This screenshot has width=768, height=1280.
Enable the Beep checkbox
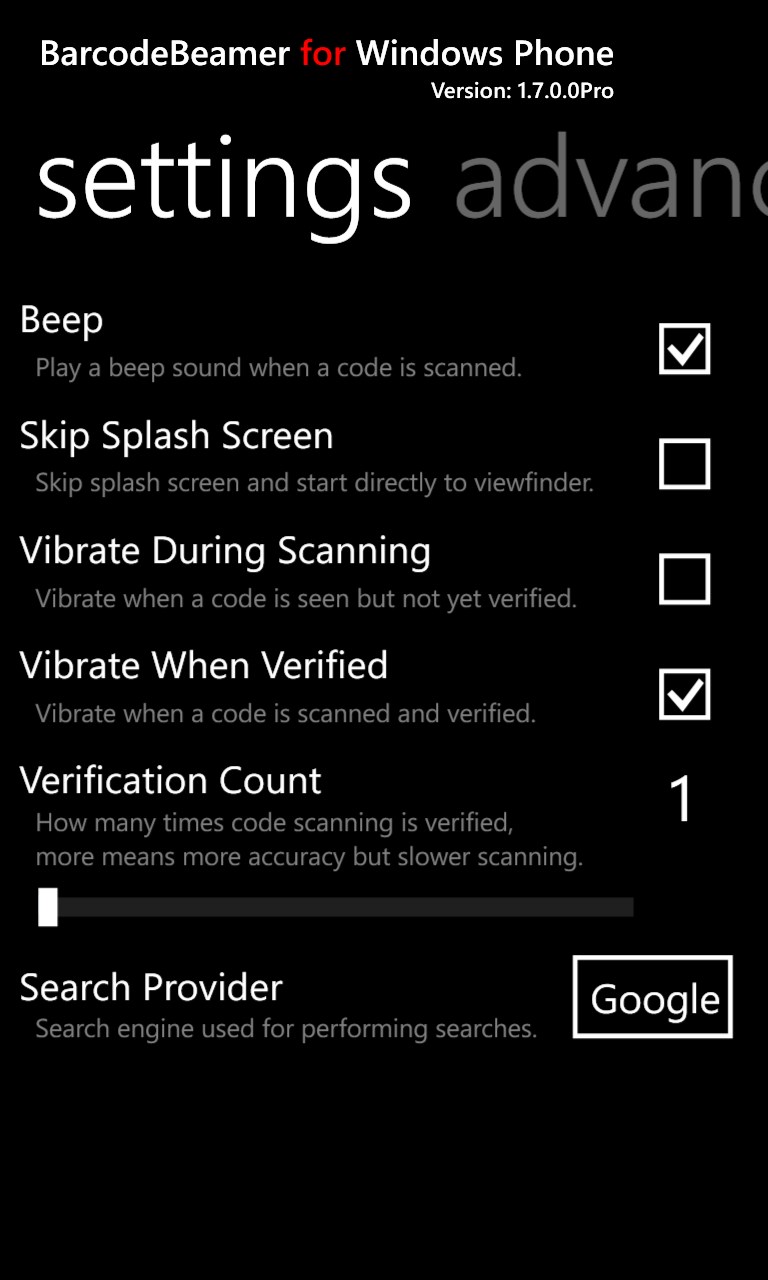(684, 349)
